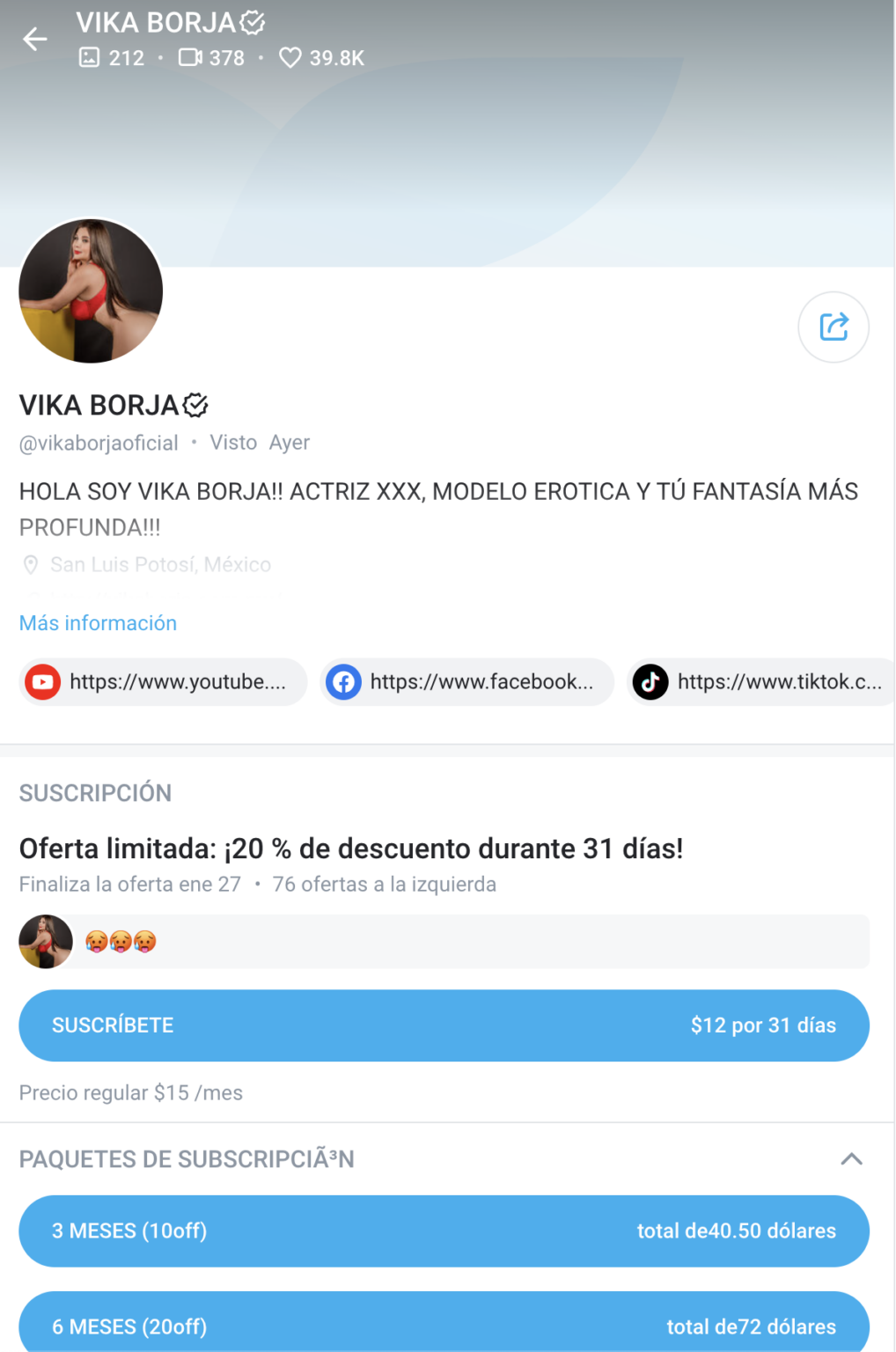Open the TikTok icon in the links row

[x=650, y=681]
